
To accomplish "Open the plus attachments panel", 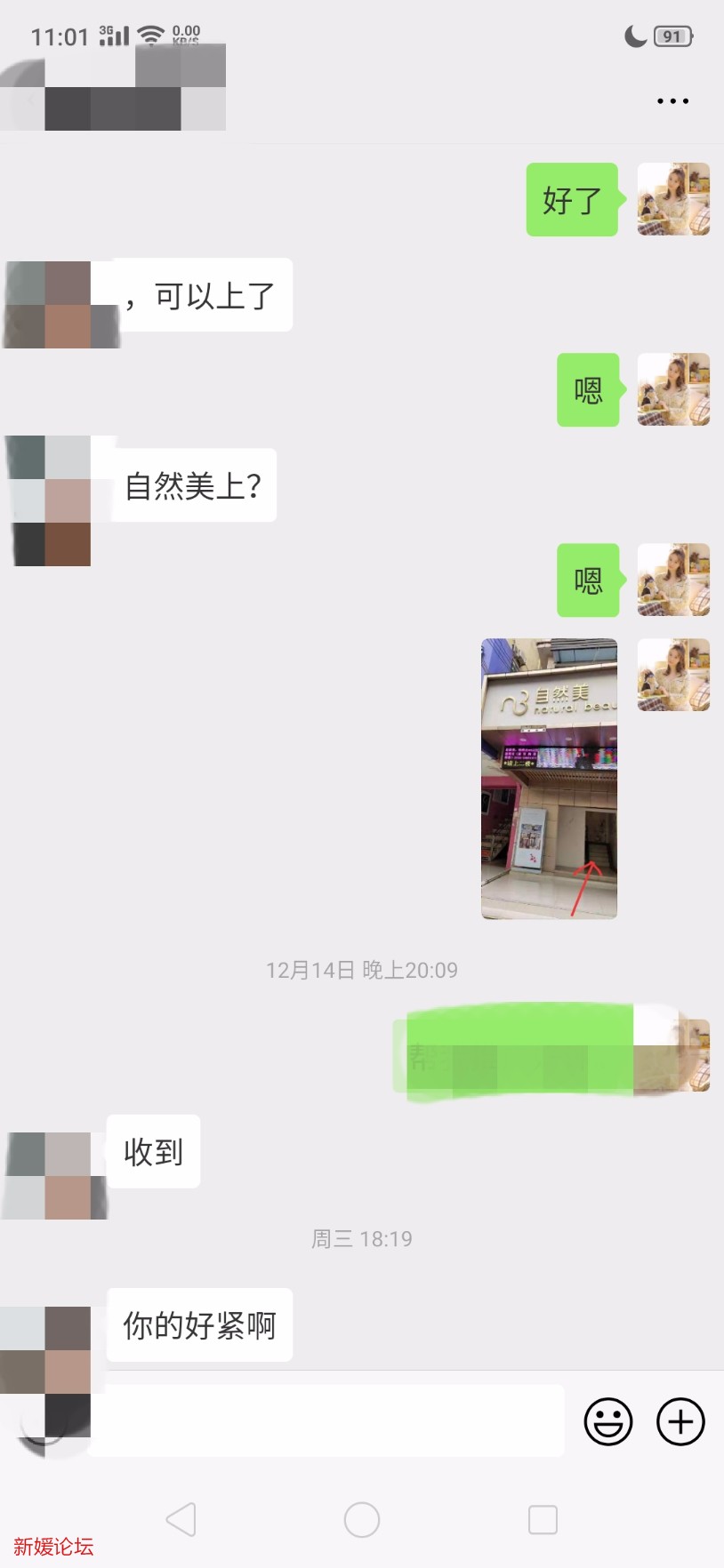I will [680, 1421].
